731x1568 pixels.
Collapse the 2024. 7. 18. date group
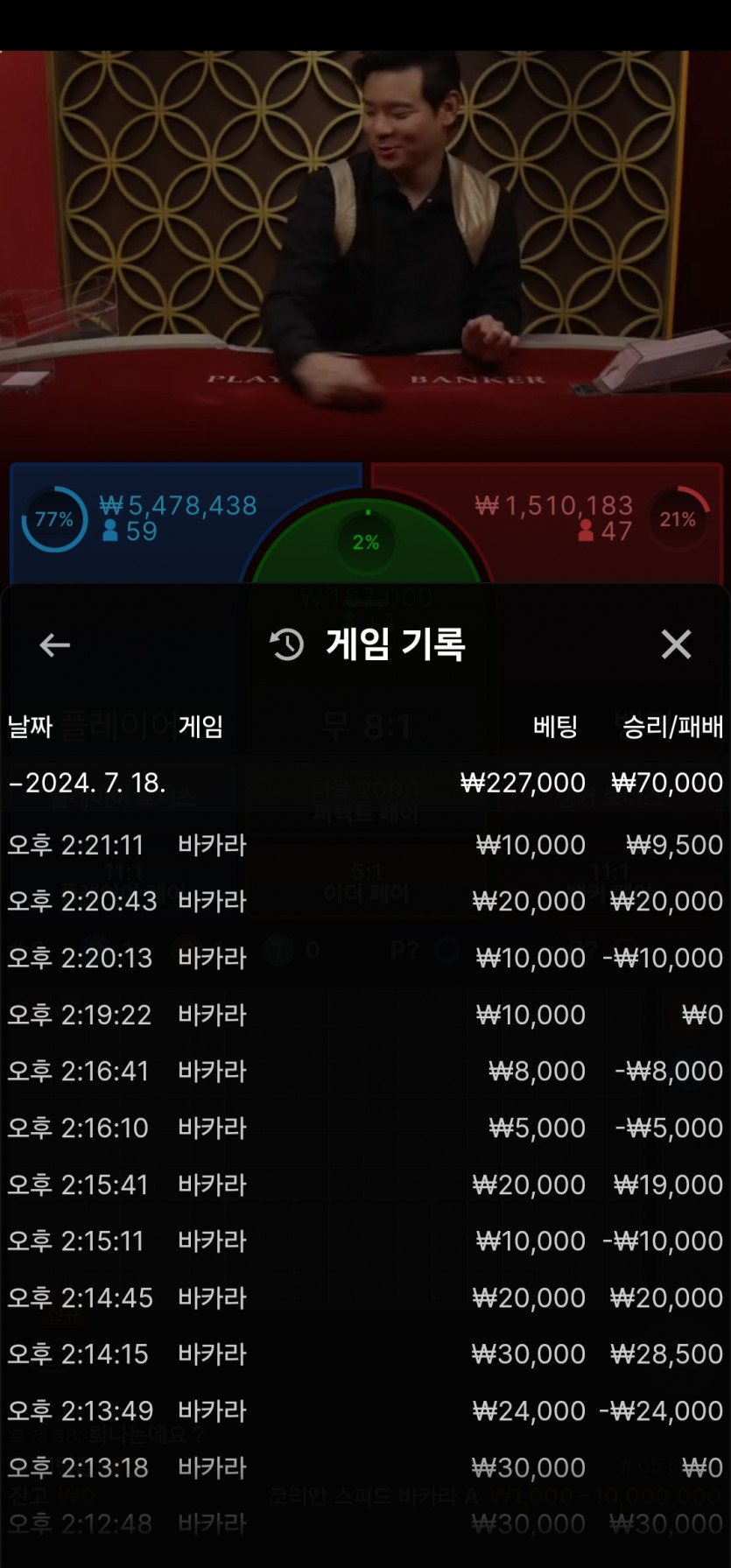pyautogui.click(x=365, y=782)
